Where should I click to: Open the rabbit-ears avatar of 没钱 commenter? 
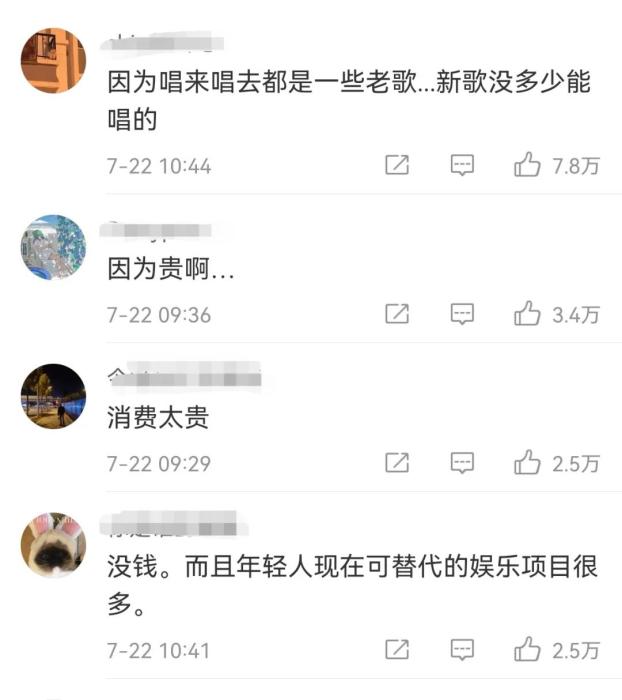53,545
